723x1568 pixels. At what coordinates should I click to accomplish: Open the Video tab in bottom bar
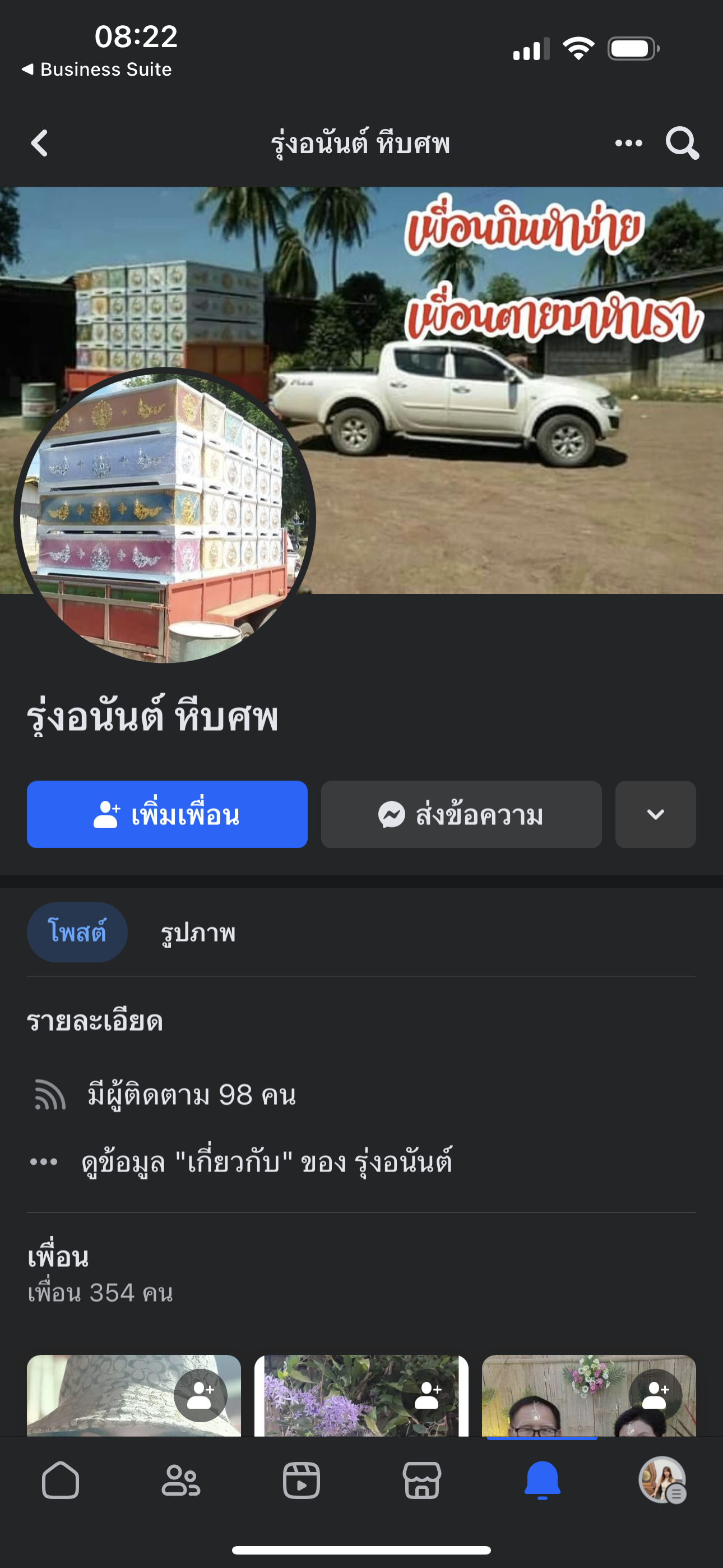(302, 1481)
